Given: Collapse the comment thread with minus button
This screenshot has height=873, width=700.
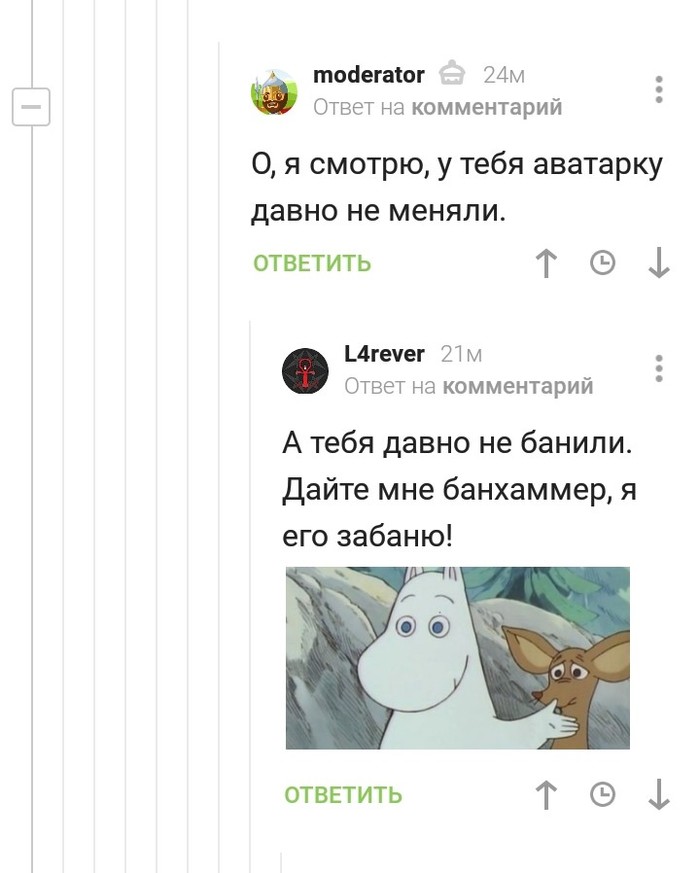Looking at the screenshot, I should pos(31,106).
